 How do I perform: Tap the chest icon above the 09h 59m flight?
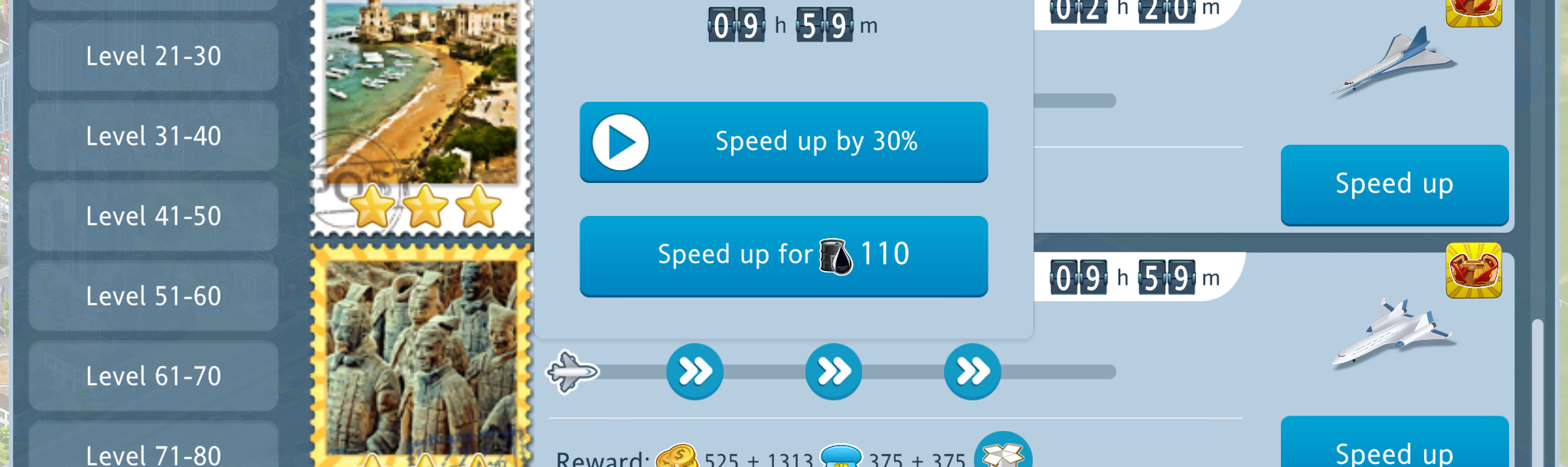tap(1473, 271)
